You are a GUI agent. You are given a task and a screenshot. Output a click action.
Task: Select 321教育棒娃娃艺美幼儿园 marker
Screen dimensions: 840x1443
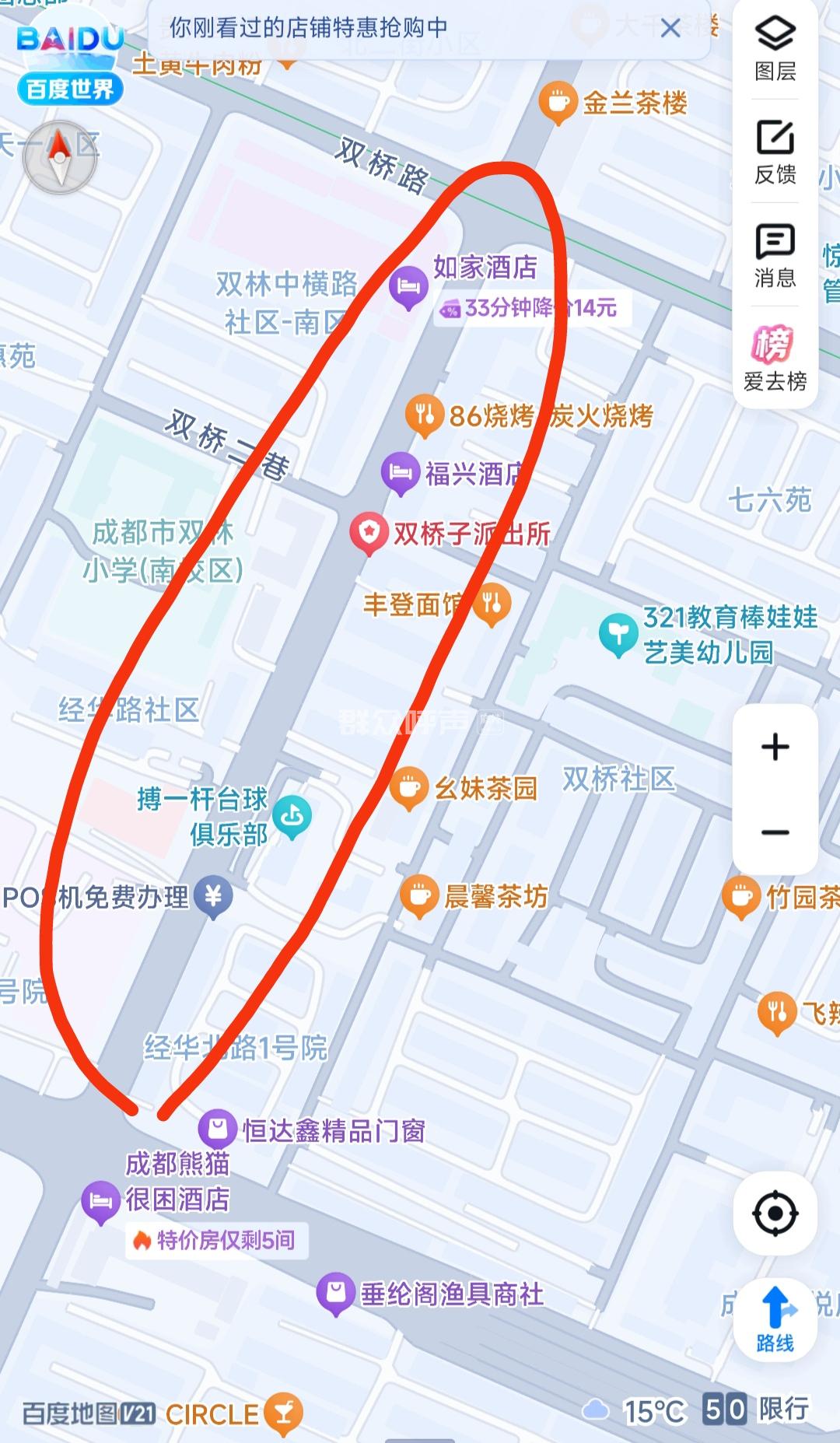pos(618,634)
